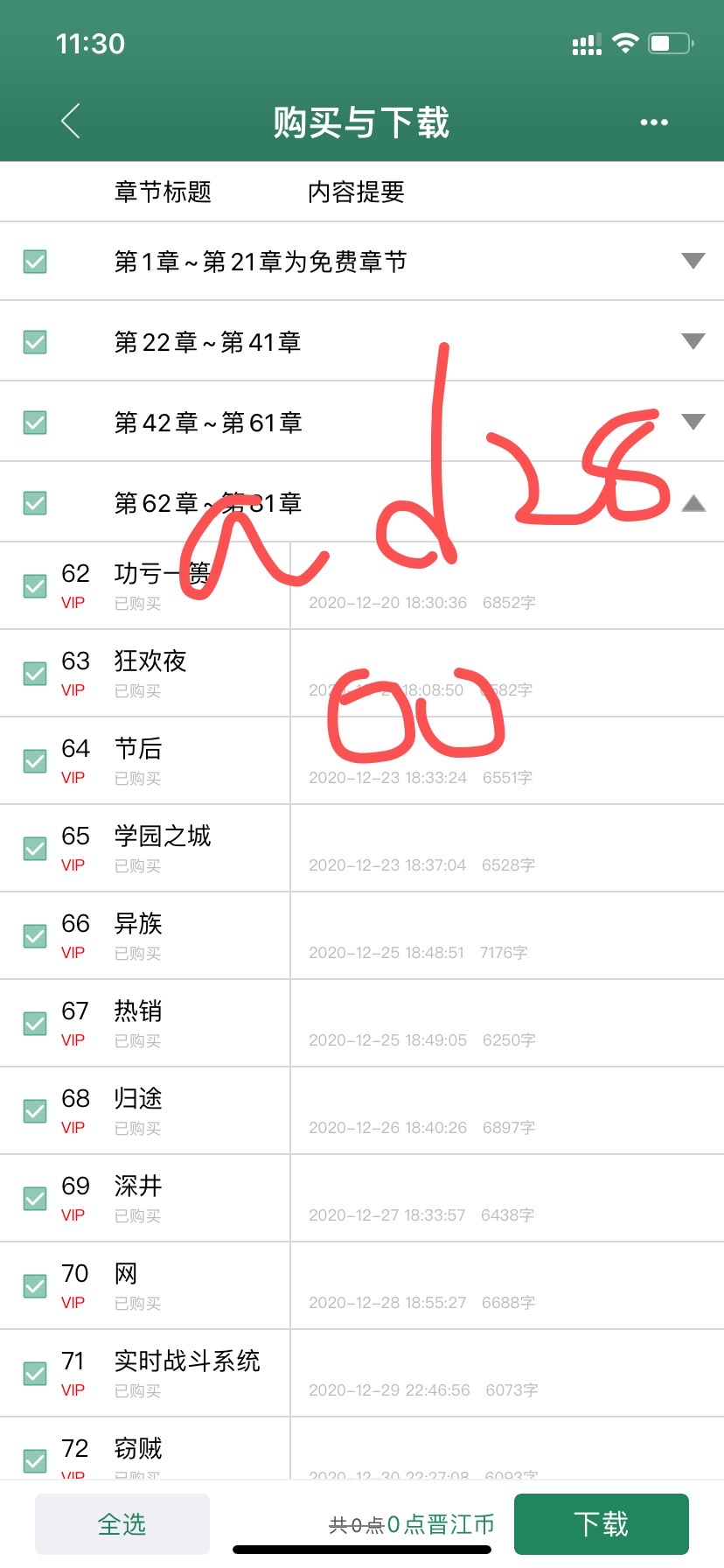Deselect chapter 63 狂欢夜

(35, 673)
